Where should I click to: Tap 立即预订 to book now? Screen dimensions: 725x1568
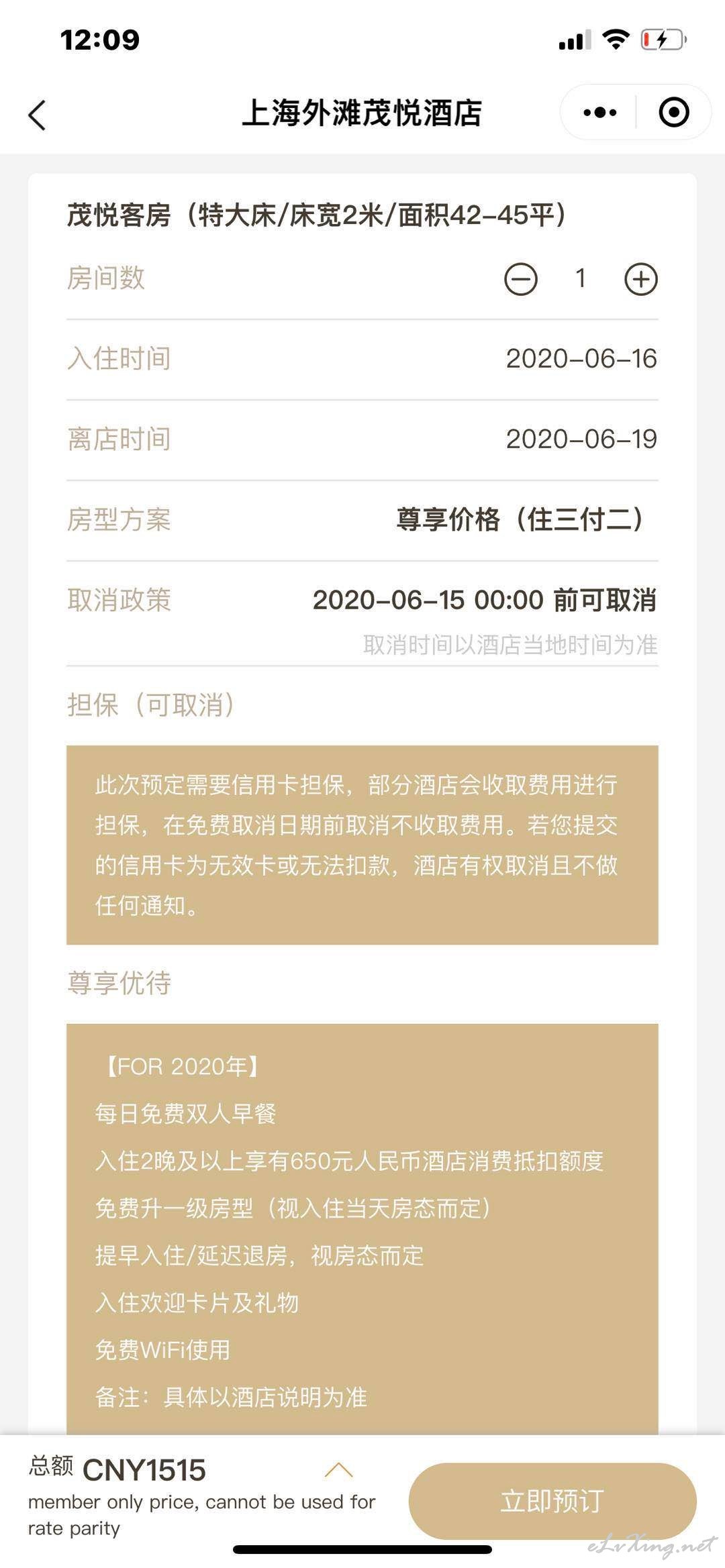(x=552, y=1500)
